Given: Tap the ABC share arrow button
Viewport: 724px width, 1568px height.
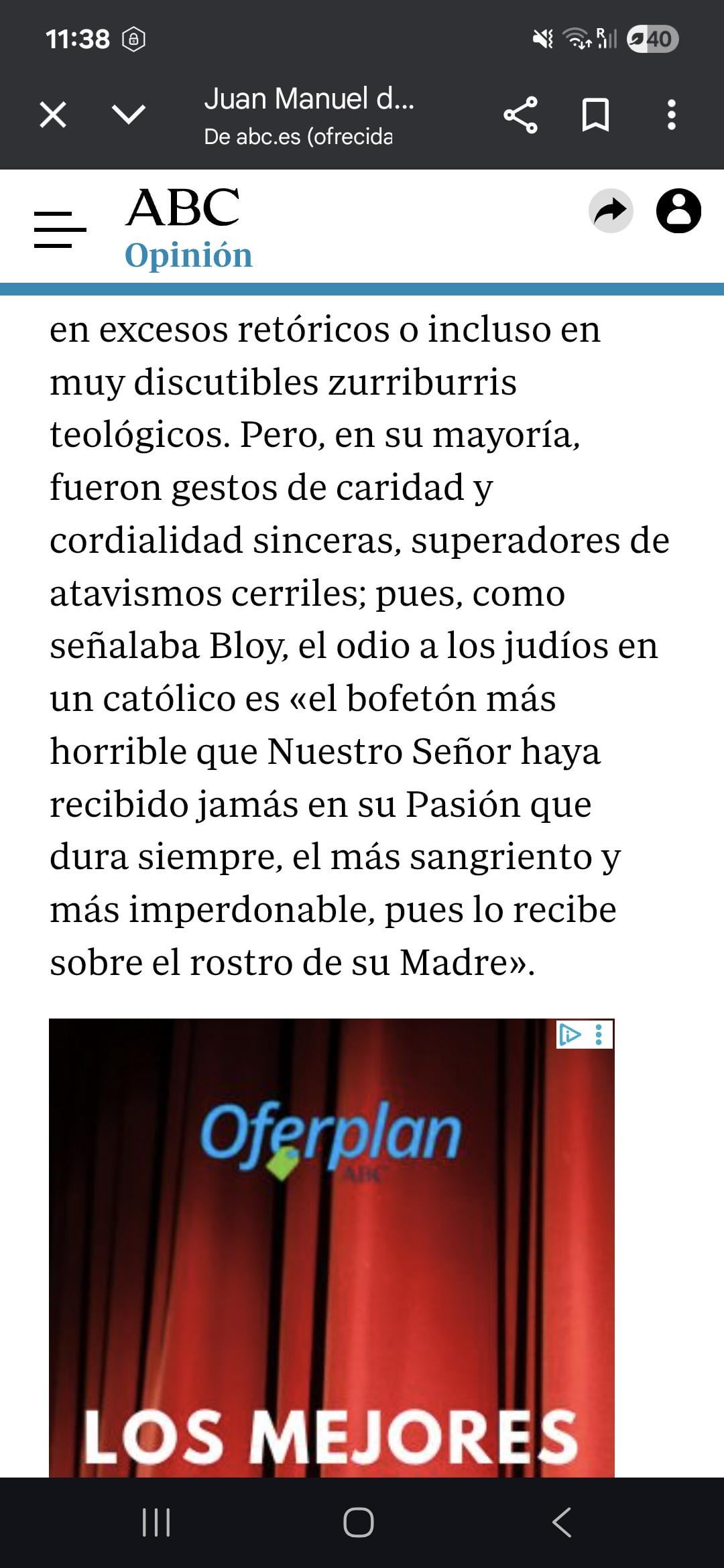Looking at the screenshot, I should (611, 212).
